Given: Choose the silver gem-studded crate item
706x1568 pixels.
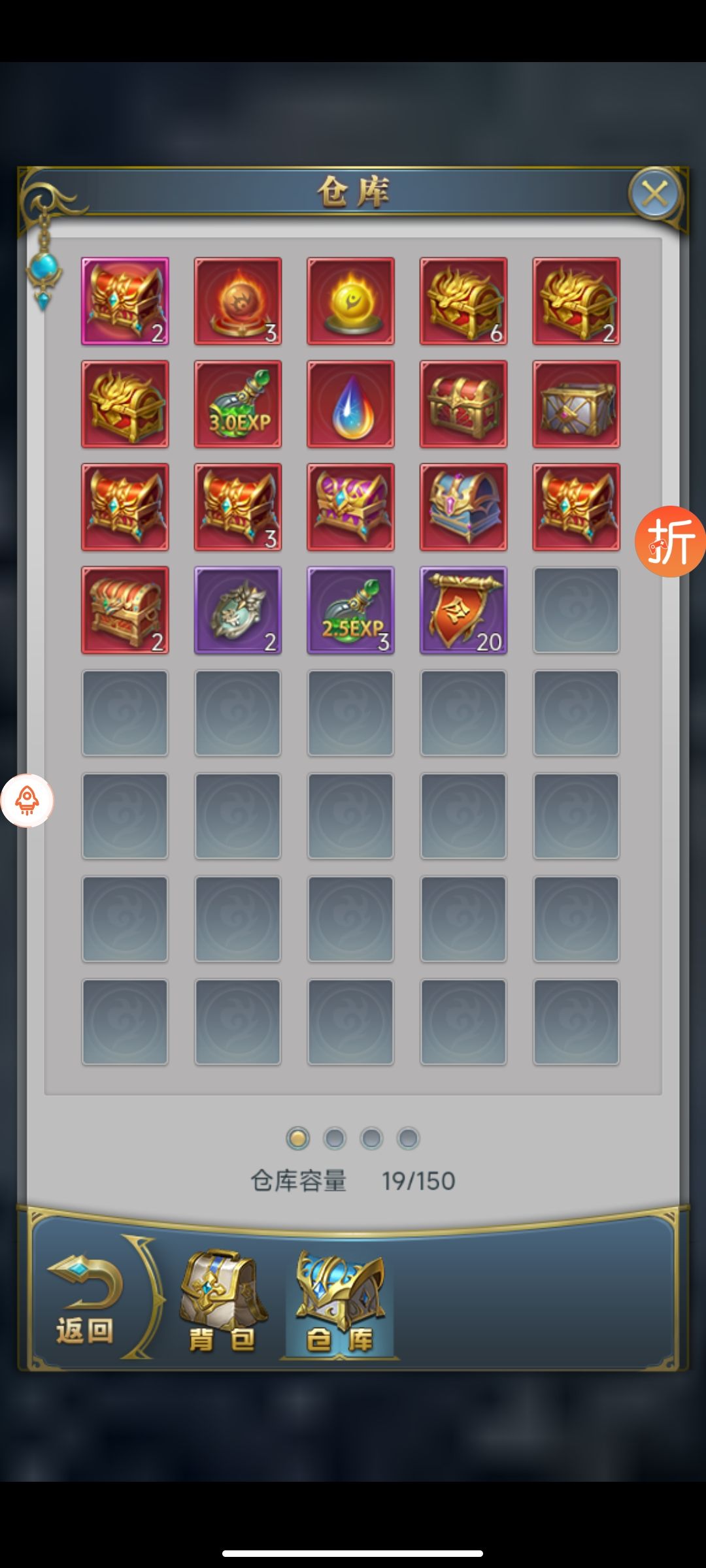Looking at the screenshot, I should pos(576,404).
